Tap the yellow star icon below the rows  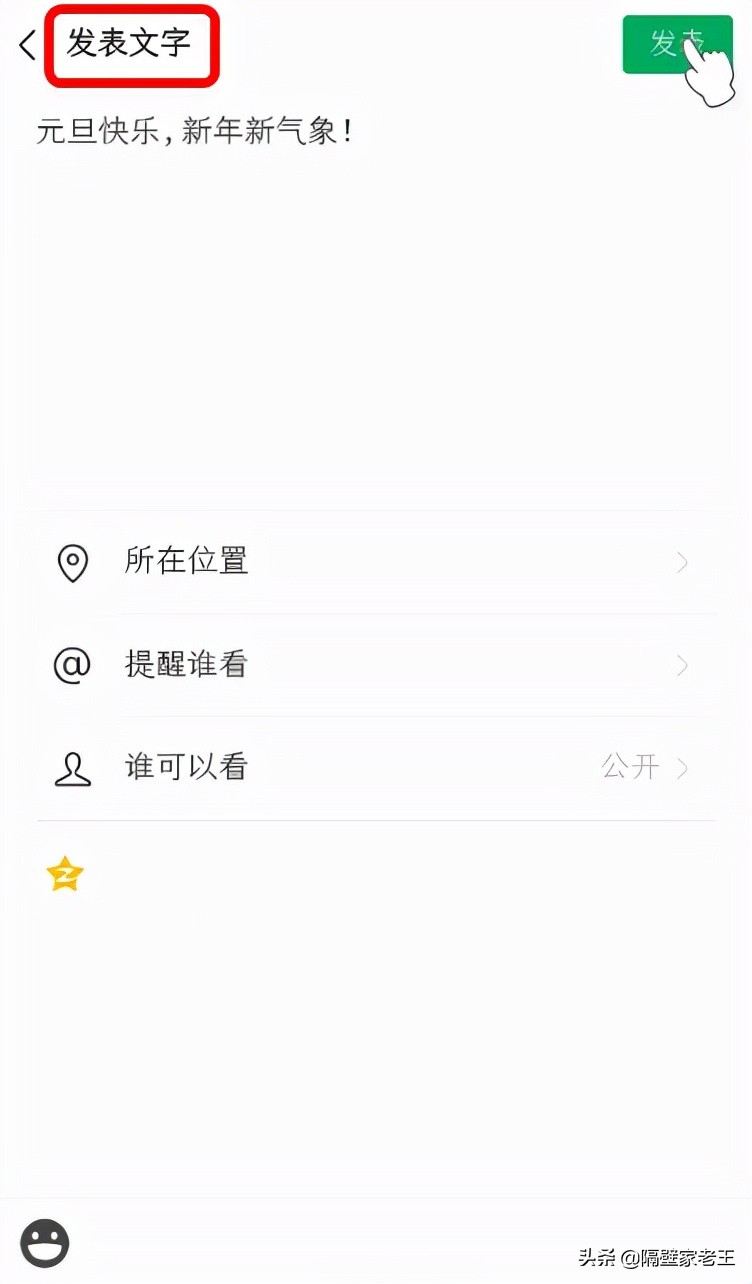(x=64, y=874)
